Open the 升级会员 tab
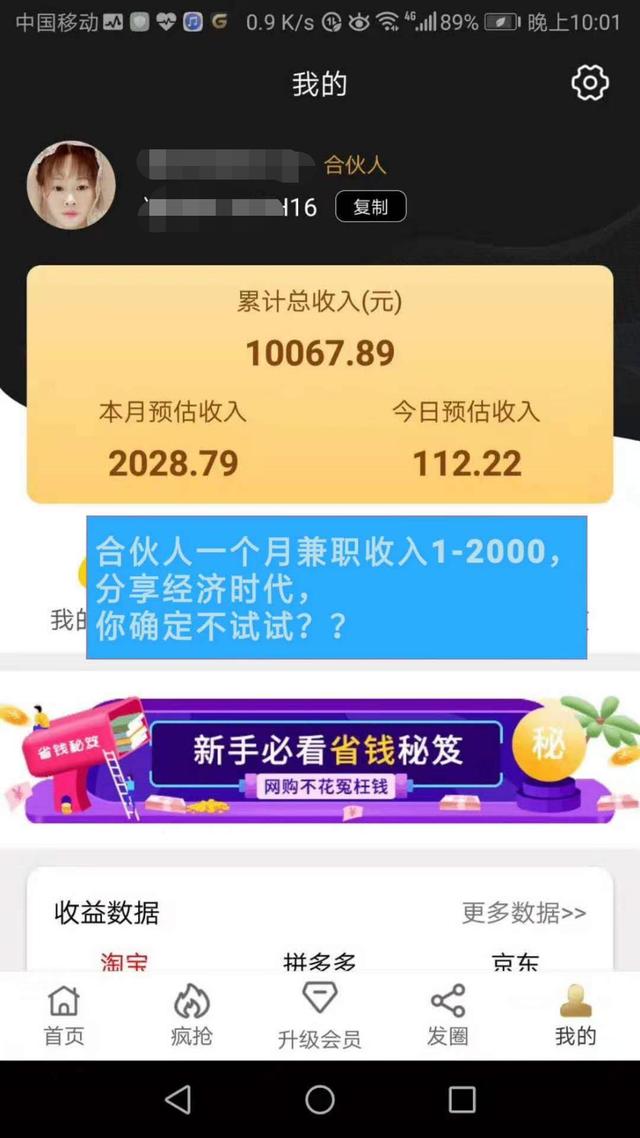 coord(320,1014)
